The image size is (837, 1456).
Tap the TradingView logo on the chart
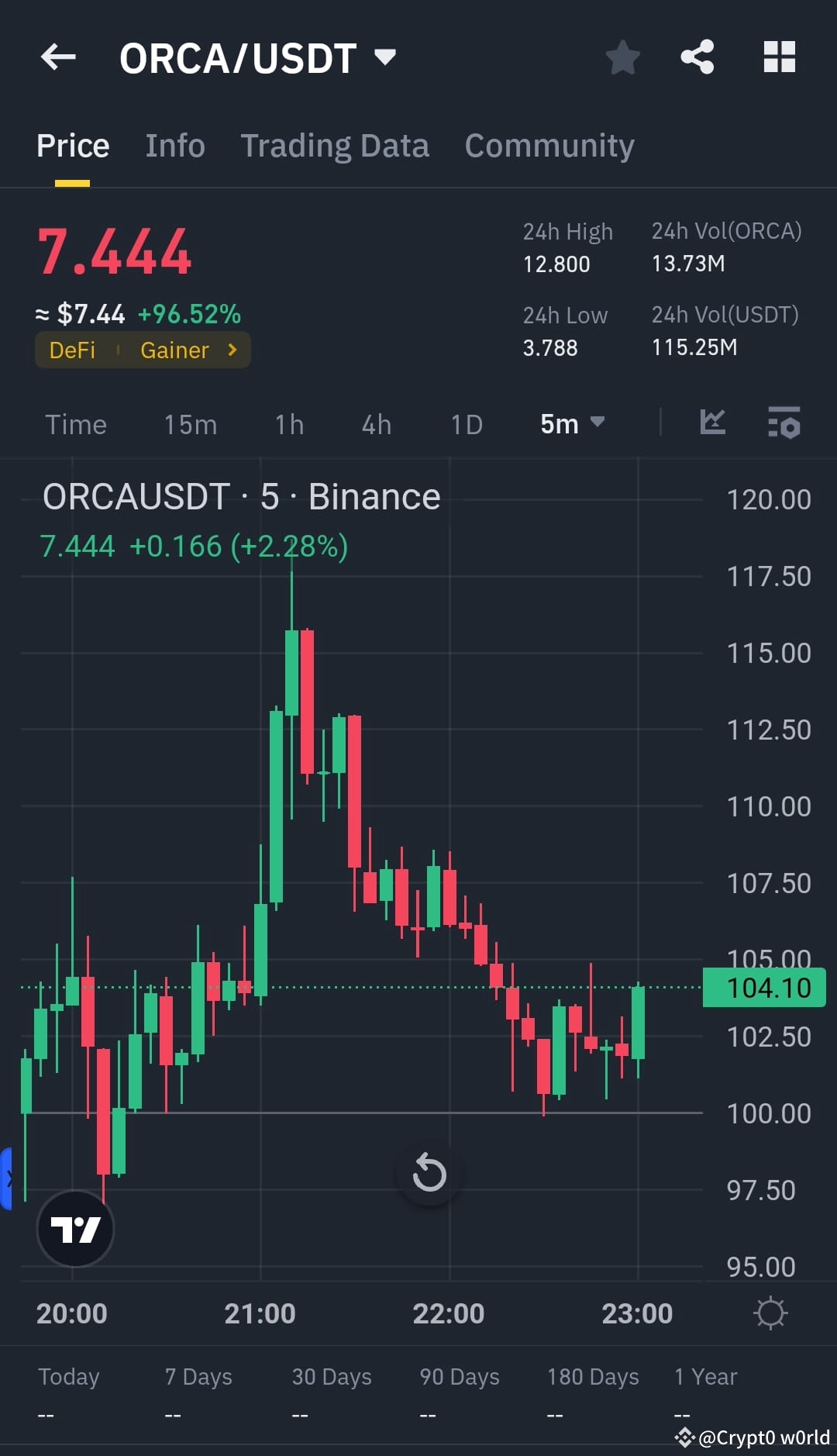pos(74,1229)
